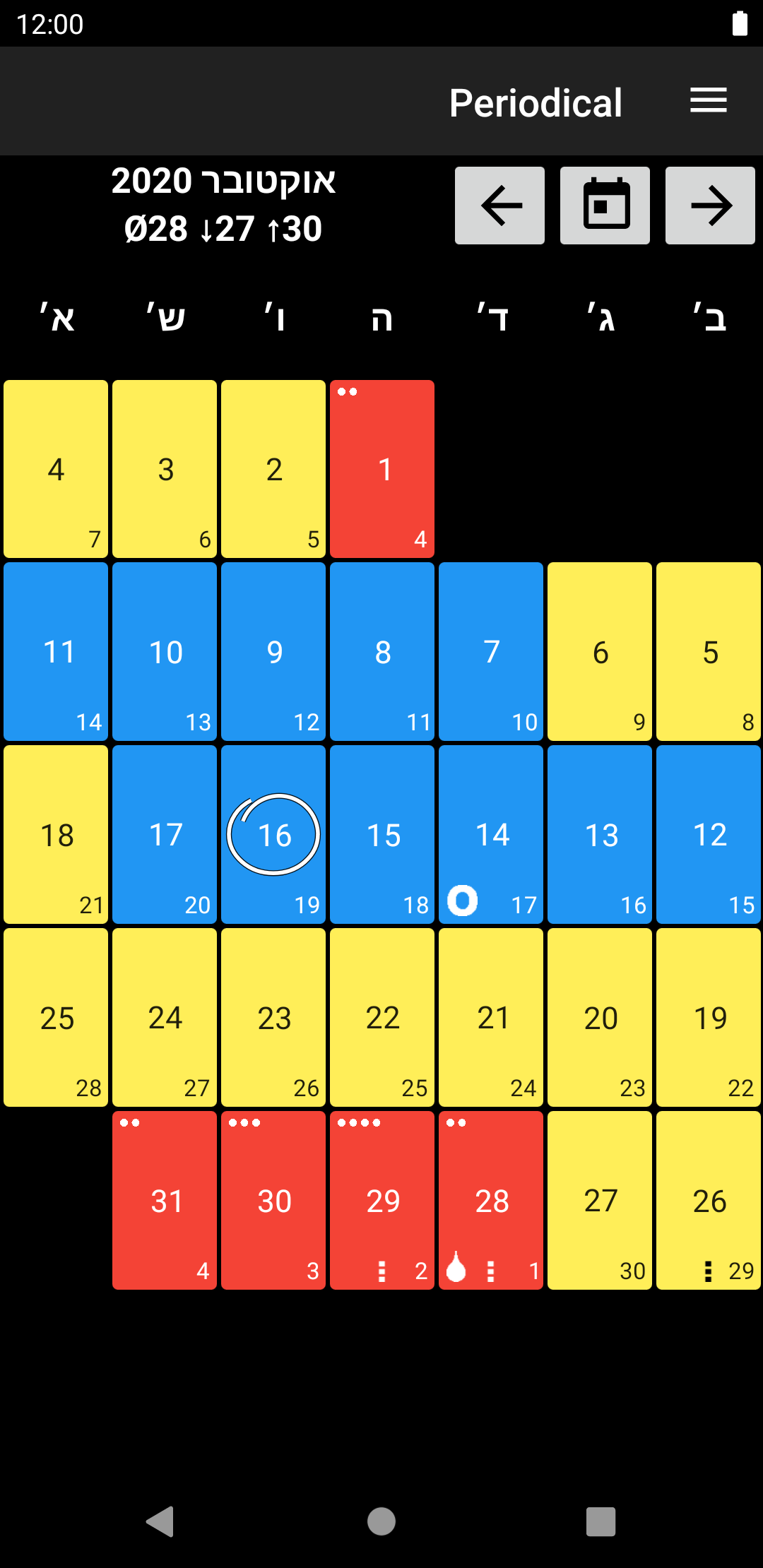763x1568 pixels.
Task: Open day 16 with the circle
Action: click(273, 834)
